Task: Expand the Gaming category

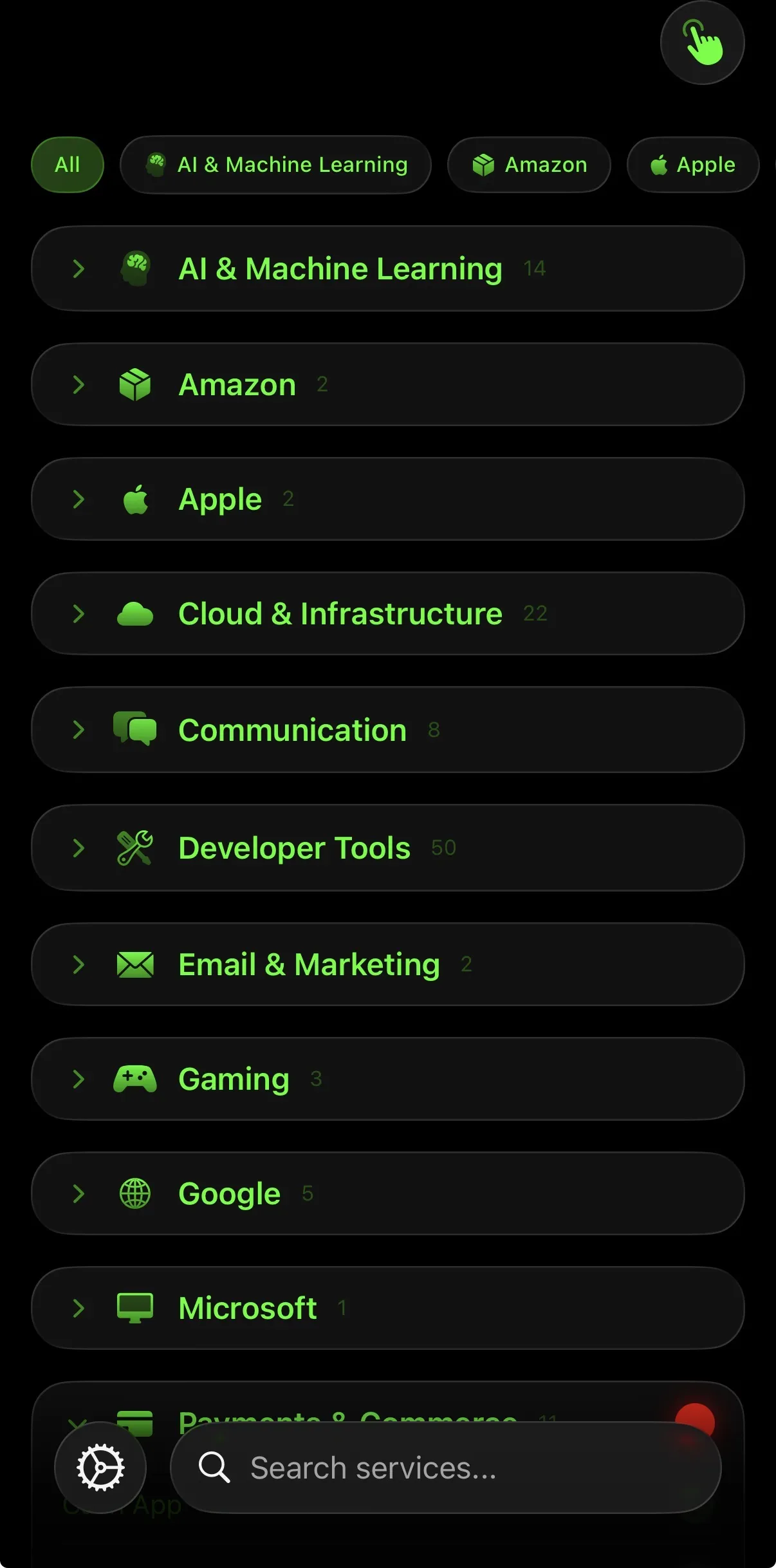Action: pyautogui.click(x=387, y=1079)
